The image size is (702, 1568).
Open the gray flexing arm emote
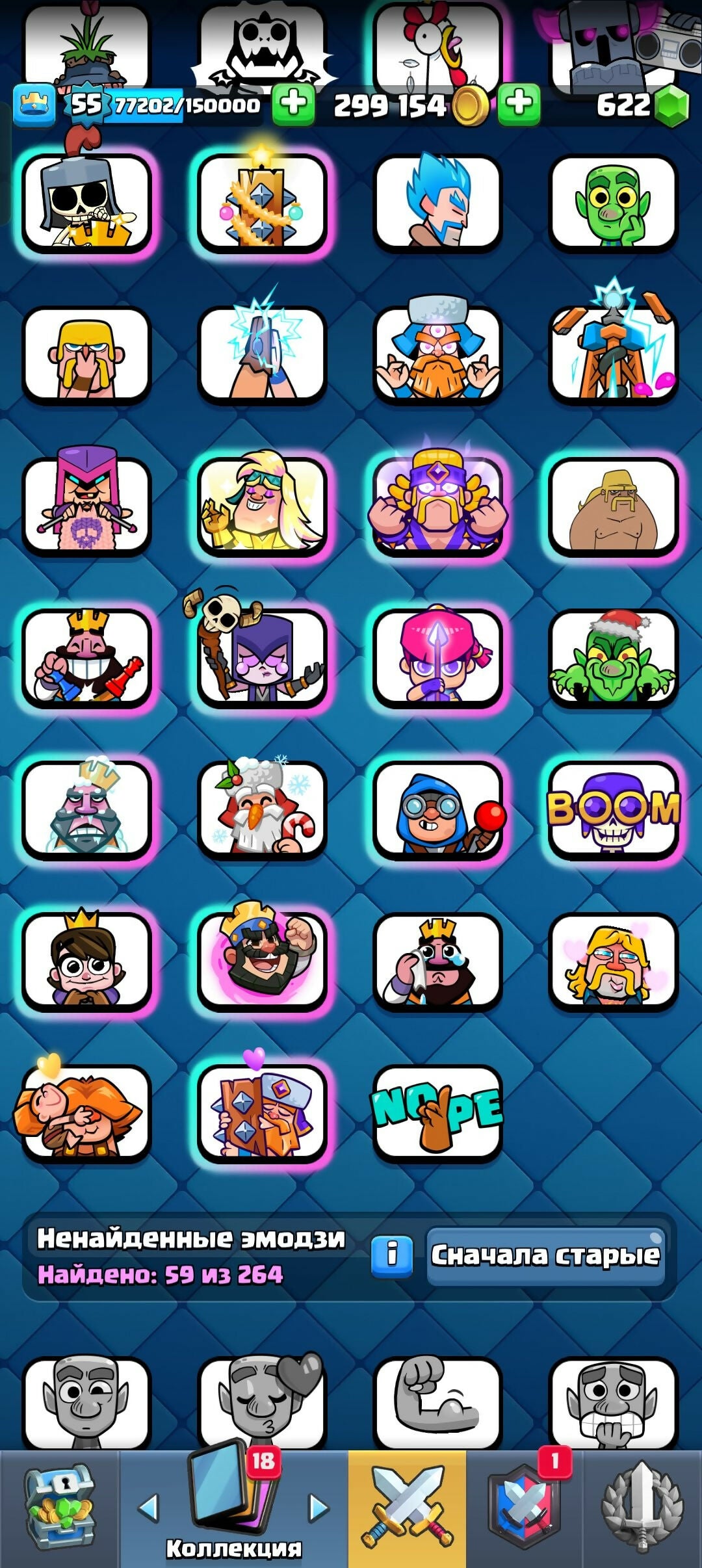(437, 1404)
